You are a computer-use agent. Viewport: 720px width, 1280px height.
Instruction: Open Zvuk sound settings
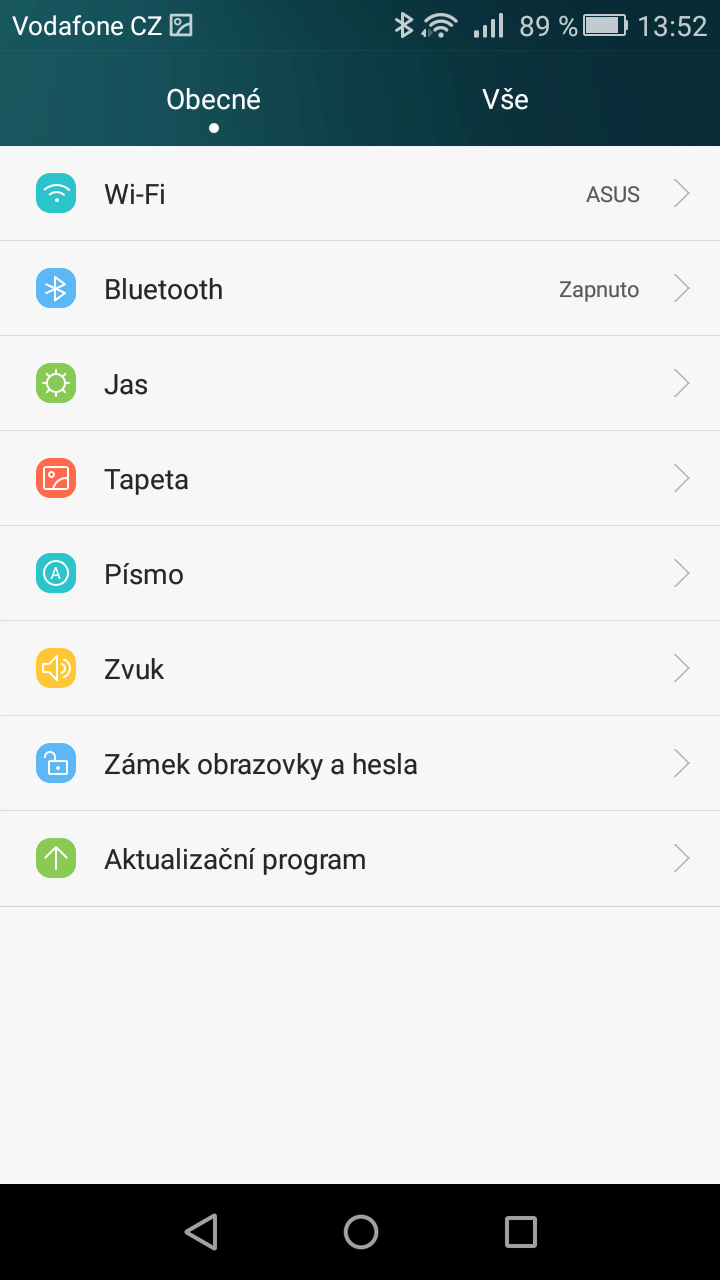[x=360, y=668]
